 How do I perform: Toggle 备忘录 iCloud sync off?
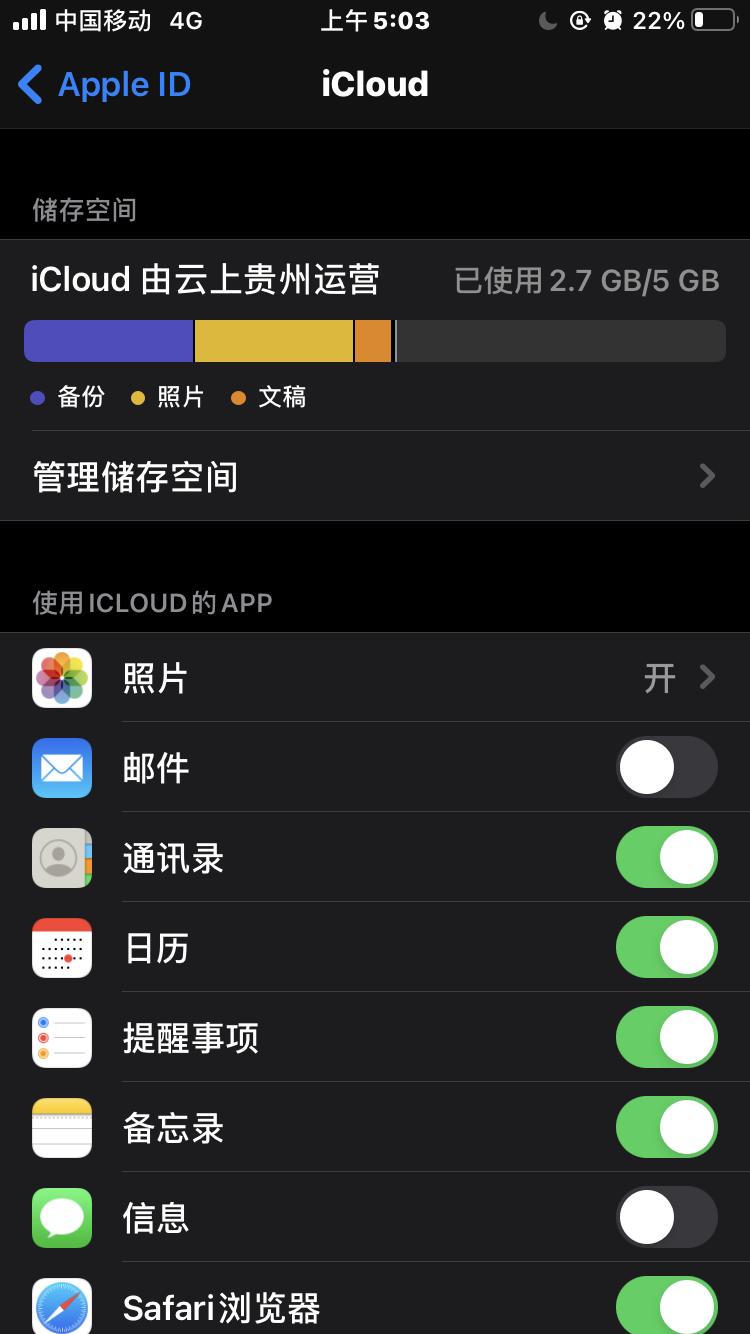(666, 1127)
